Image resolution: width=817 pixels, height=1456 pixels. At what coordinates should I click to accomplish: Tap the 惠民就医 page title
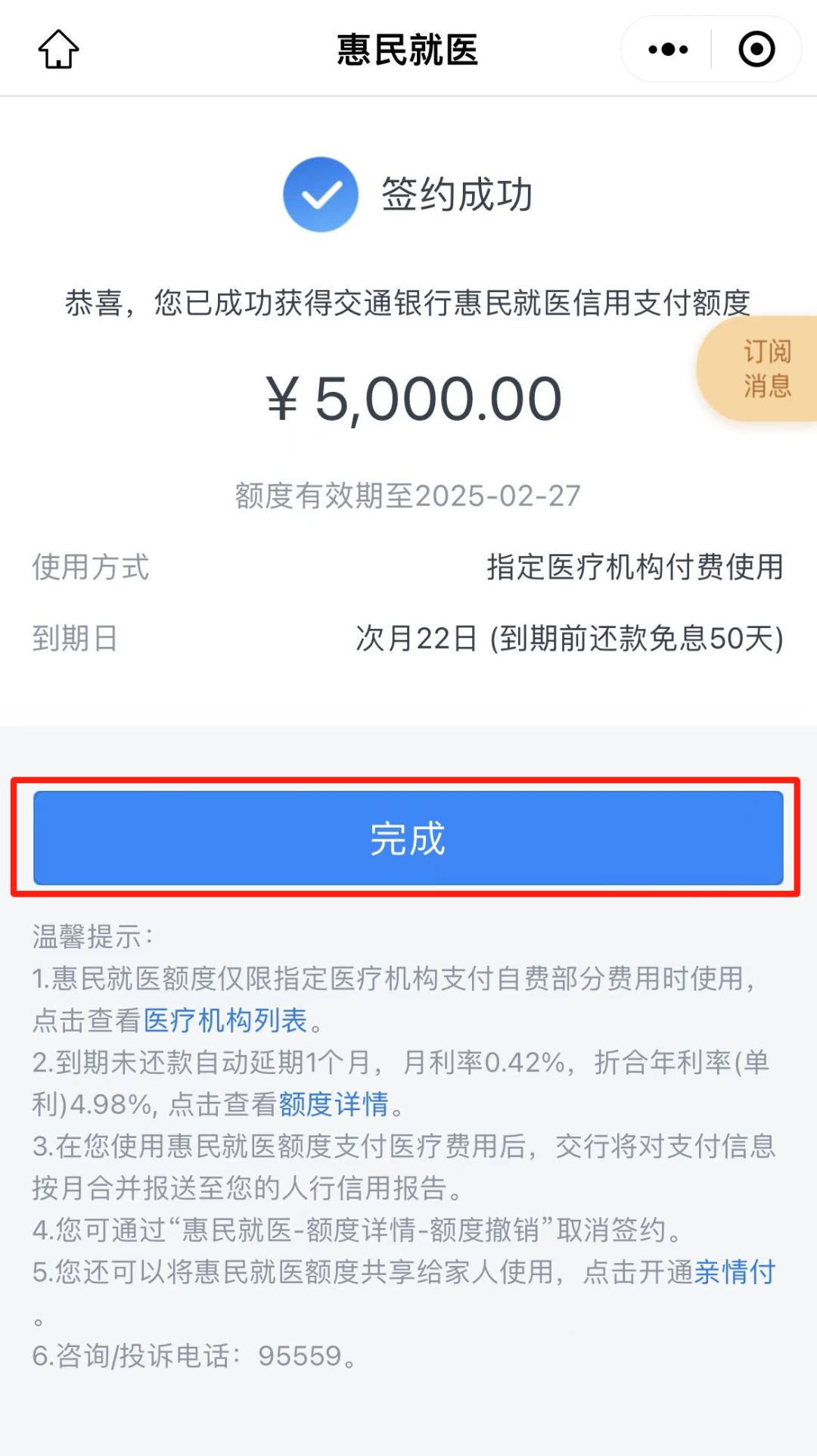click(x=407, y=48)
